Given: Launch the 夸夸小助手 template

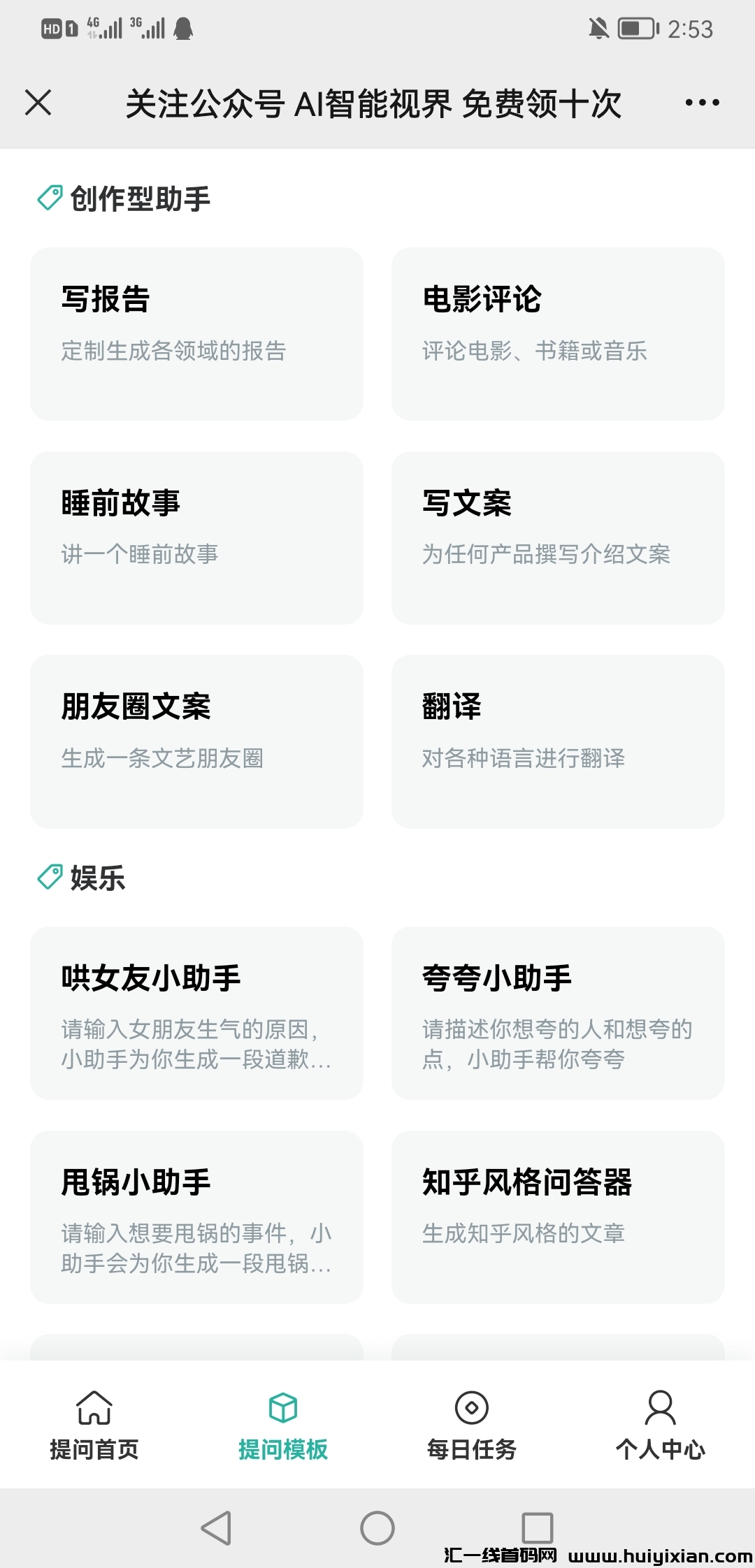Looking at the screenshot, I should 557,1012.
